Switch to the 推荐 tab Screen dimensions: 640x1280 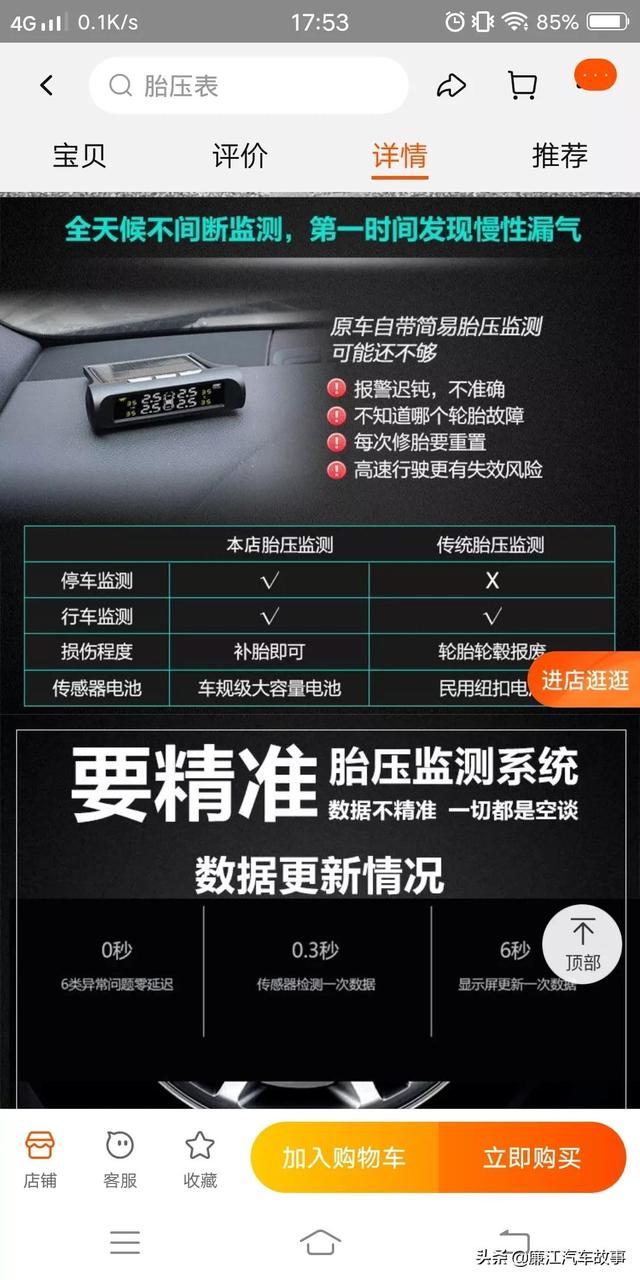coord(560,156)
